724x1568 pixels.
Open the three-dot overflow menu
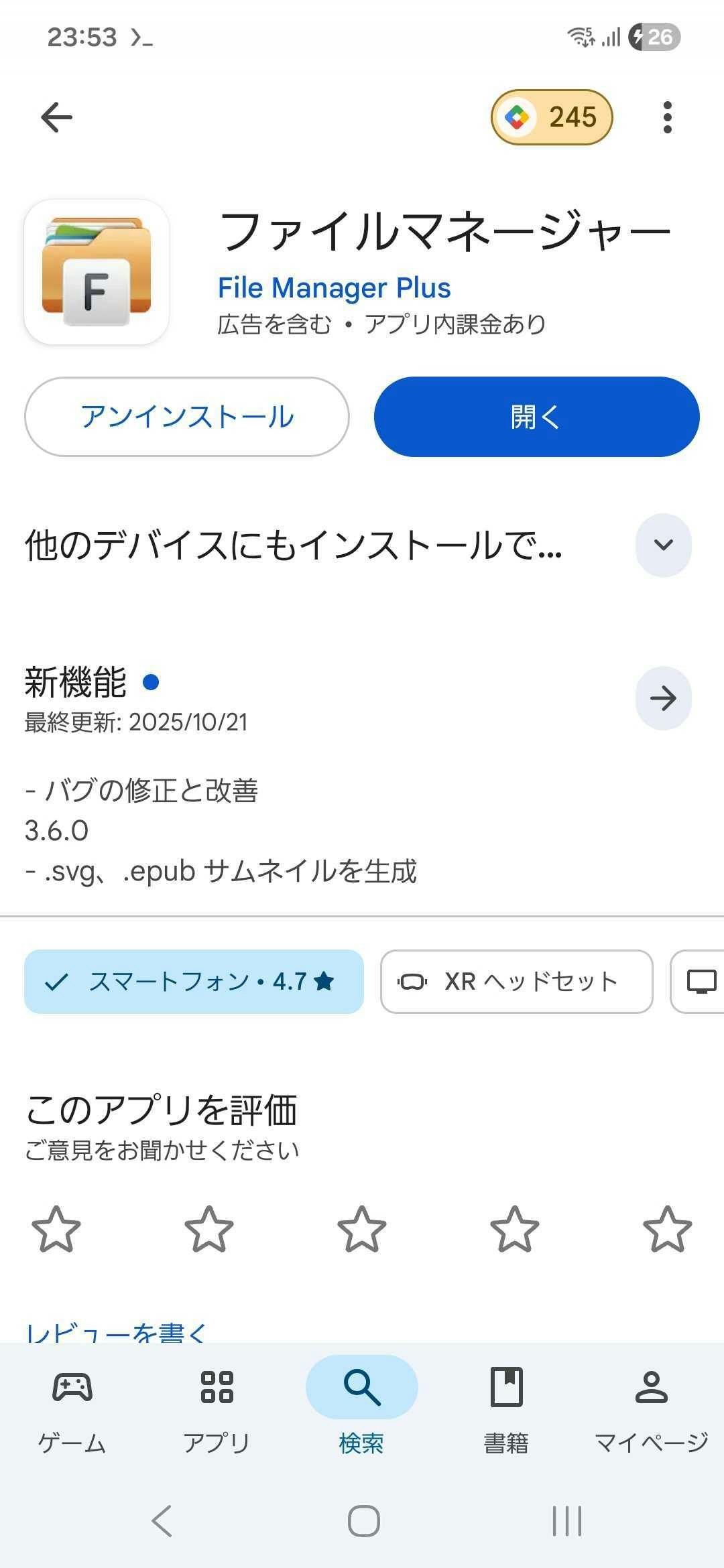(667, 117)
